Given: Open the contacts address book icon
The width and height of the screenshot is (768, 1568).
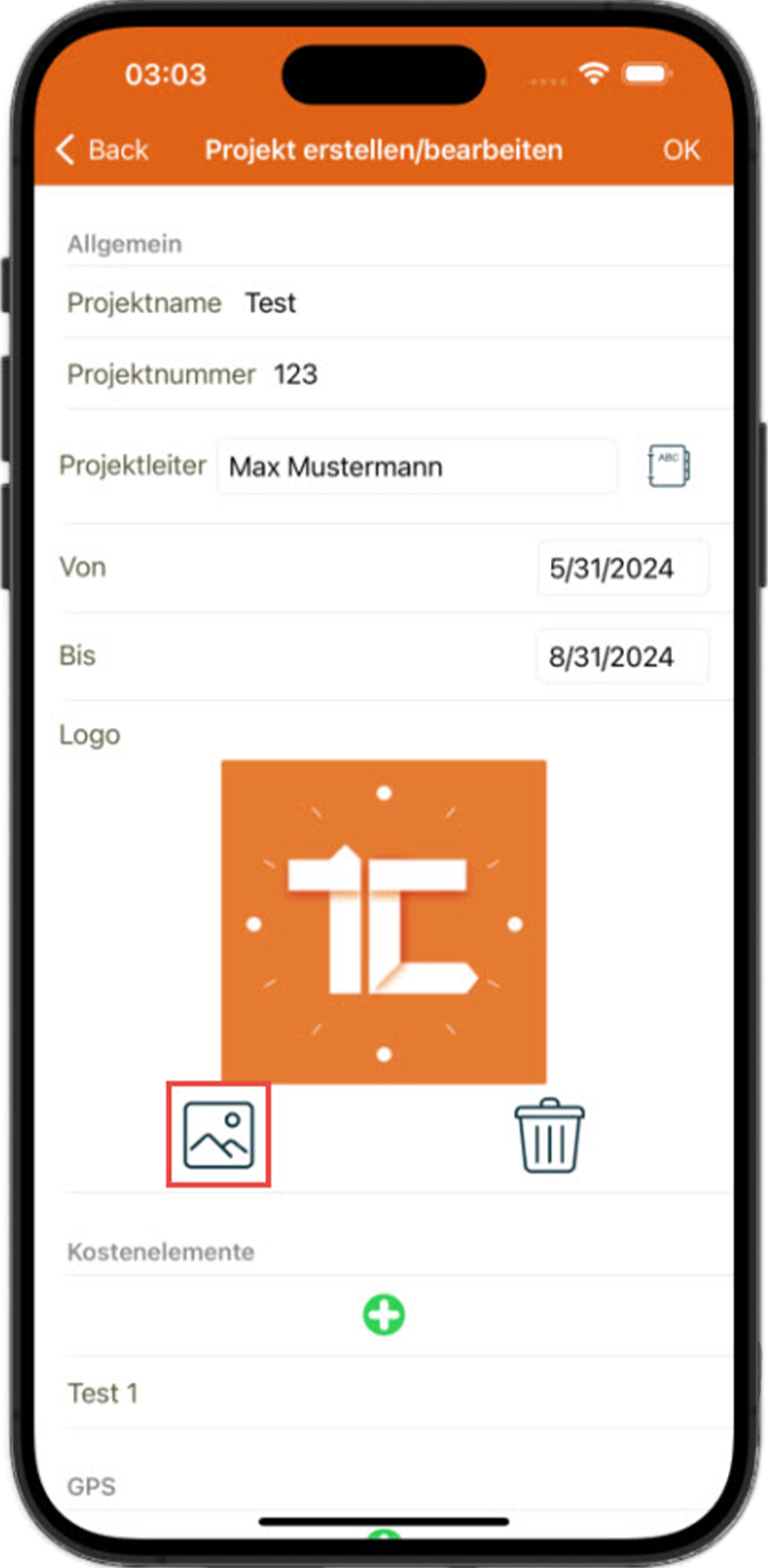Looking at the screenshot, I should click(668, 466).
